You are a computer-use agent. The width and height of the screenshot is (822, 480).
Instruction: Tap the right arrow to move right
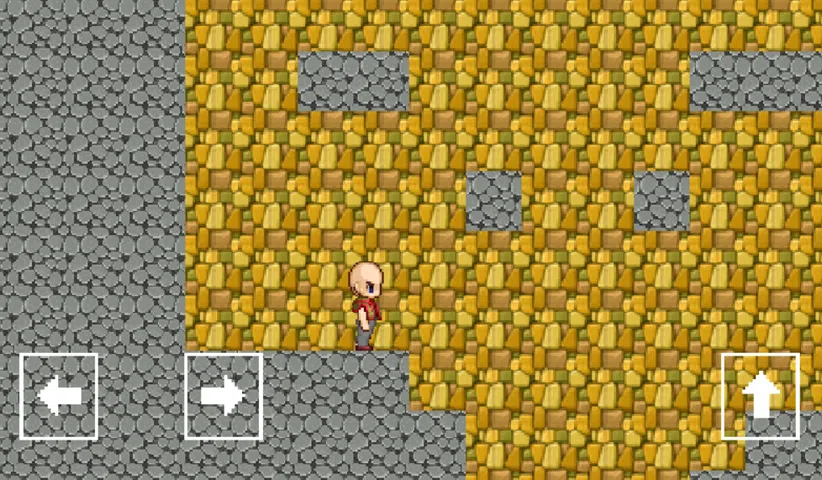223,396
